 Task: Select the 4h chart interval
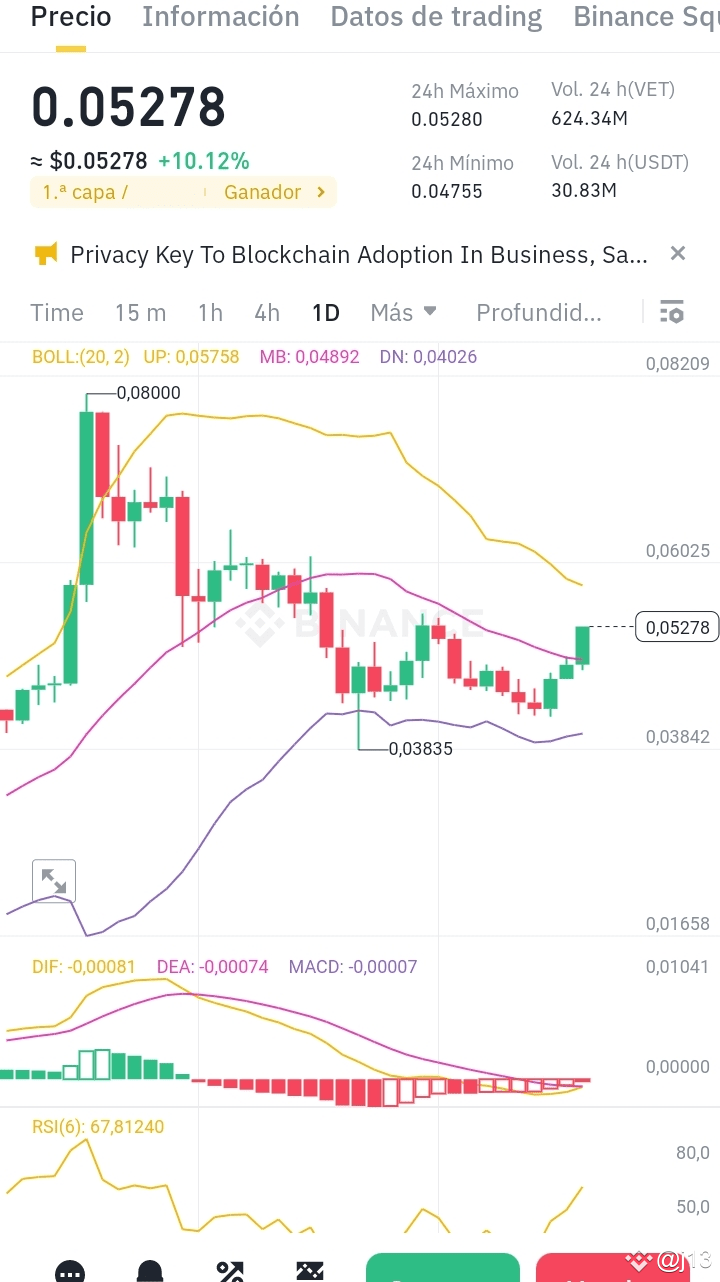(x=267, y=313)
